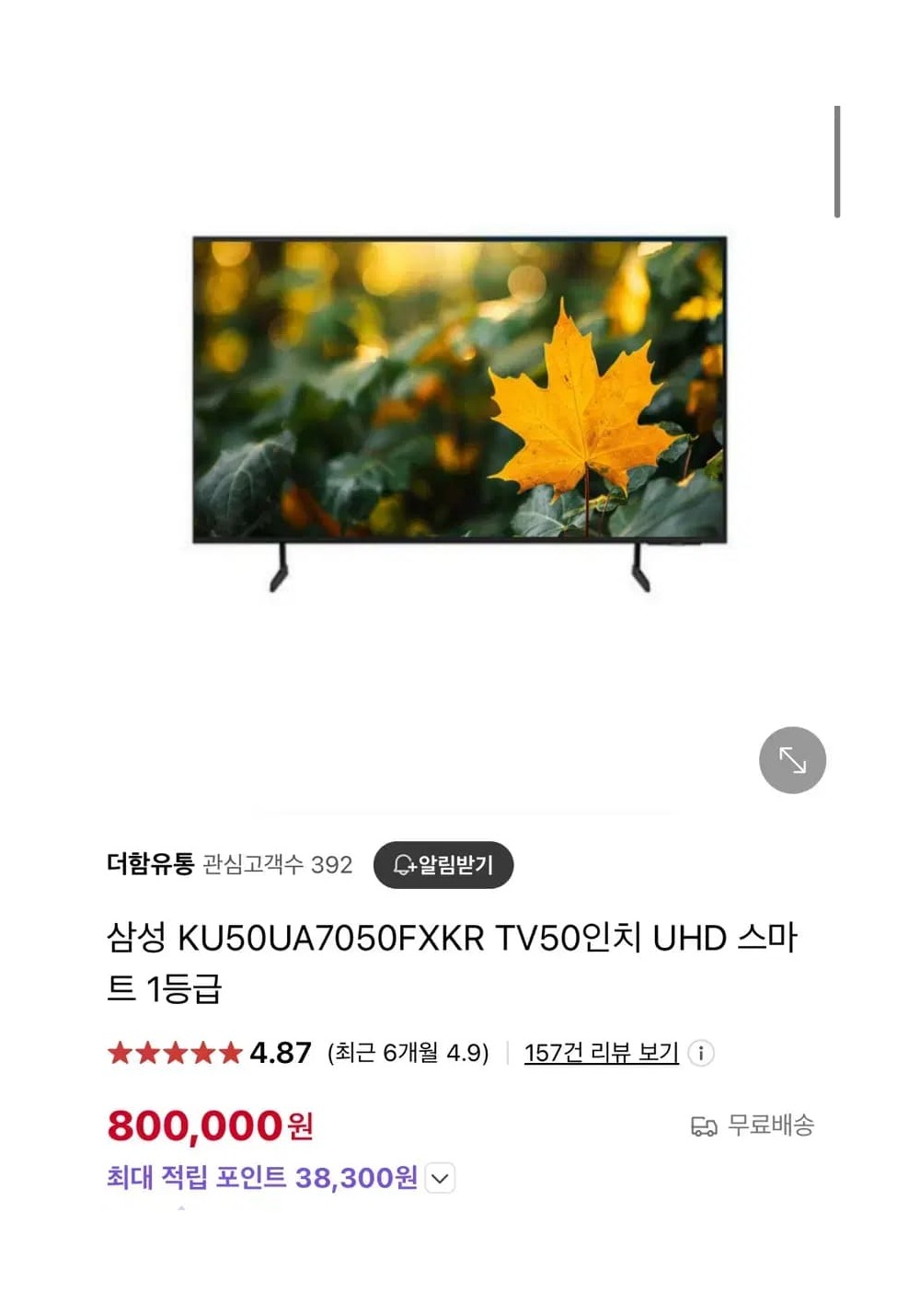Viewport: 920px width, 1316px height.
Task: Expand the 최대 적립 포인트 details
Action: point(440,1178)
